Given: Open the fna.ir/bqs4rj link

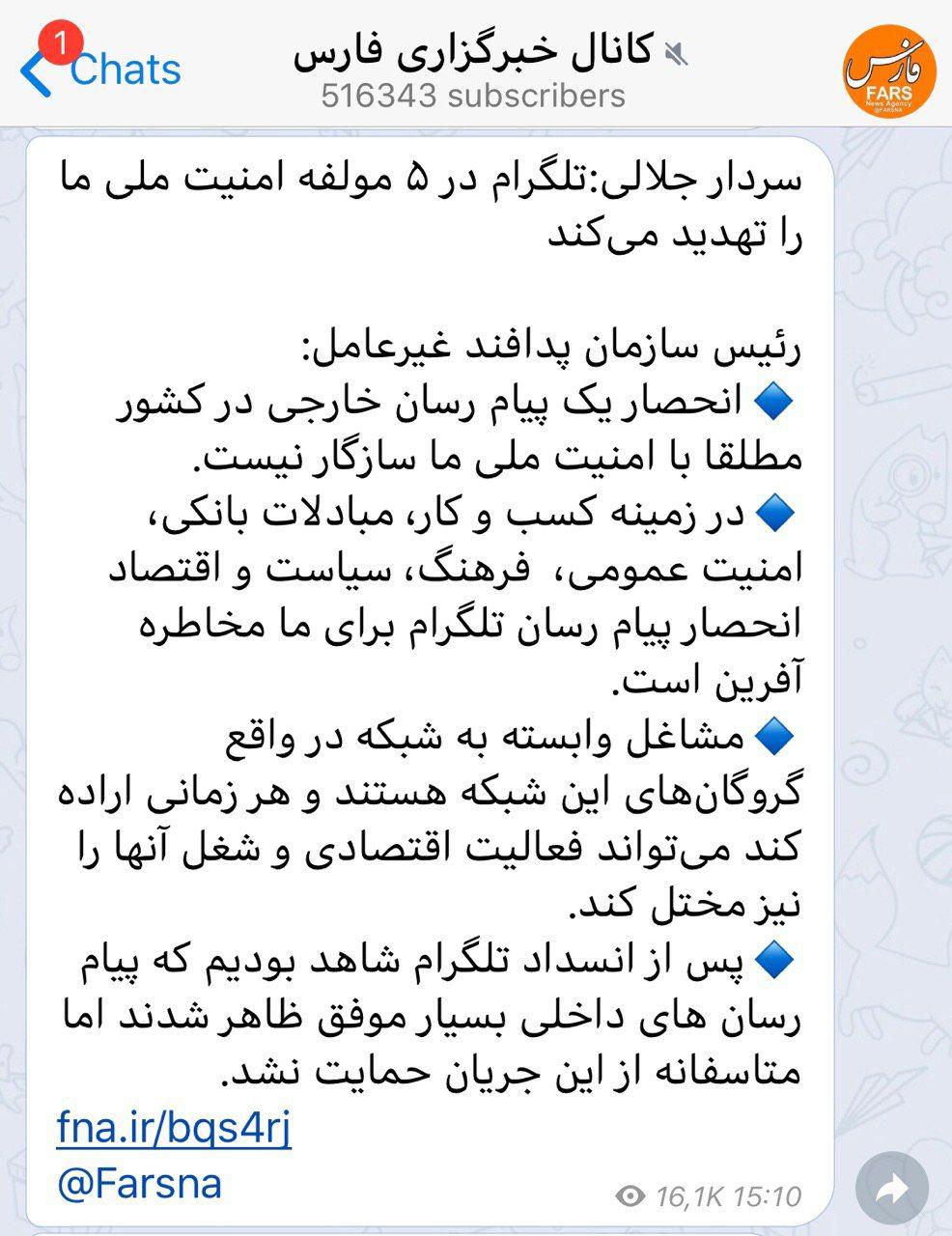Looking at the screenshot, I should coord(174,1127).
